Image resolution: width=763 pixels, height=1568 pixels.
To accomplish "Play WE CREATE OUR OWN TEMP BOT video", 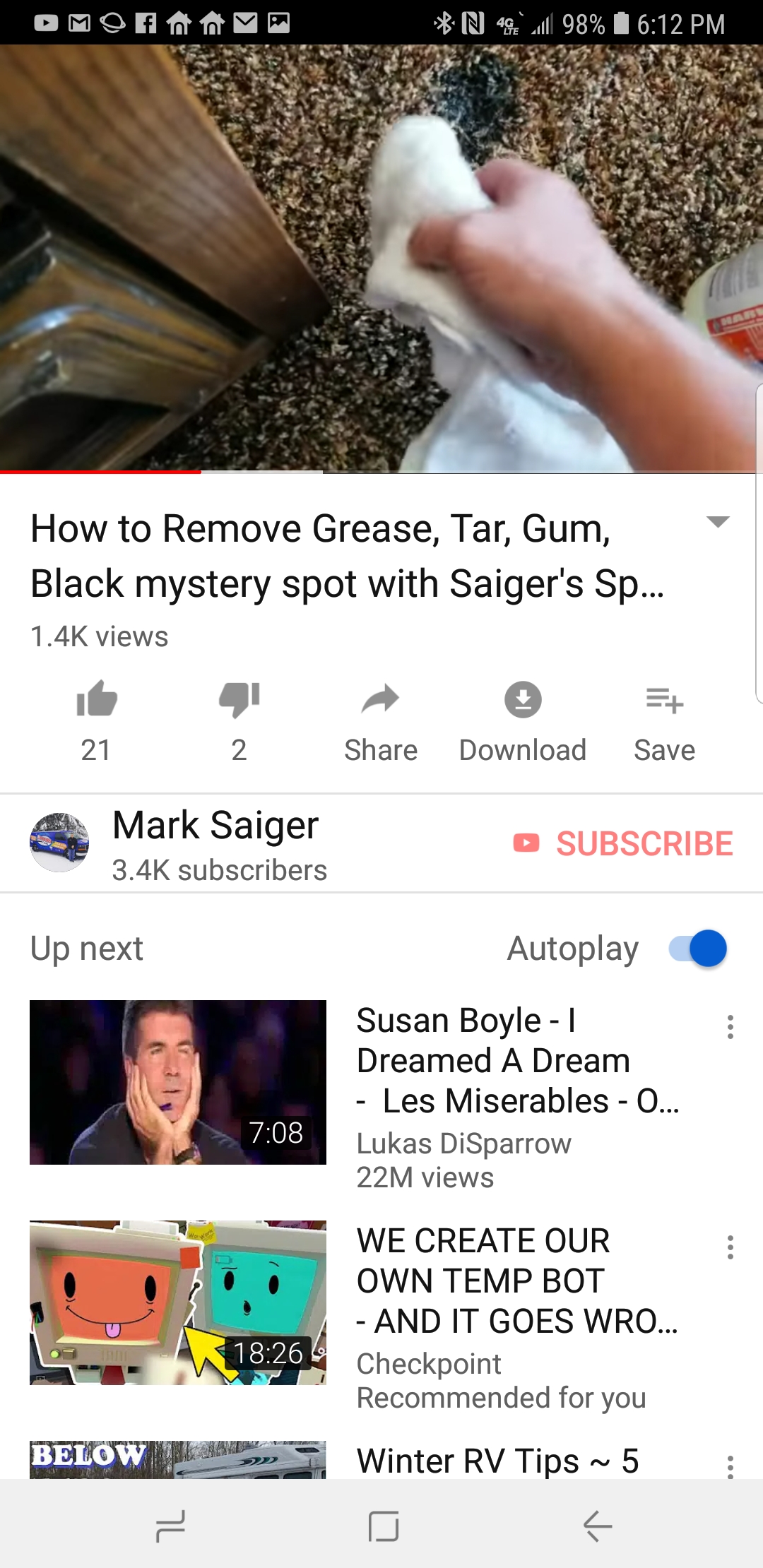I will pyautogui.click(x=178, y=1302).
